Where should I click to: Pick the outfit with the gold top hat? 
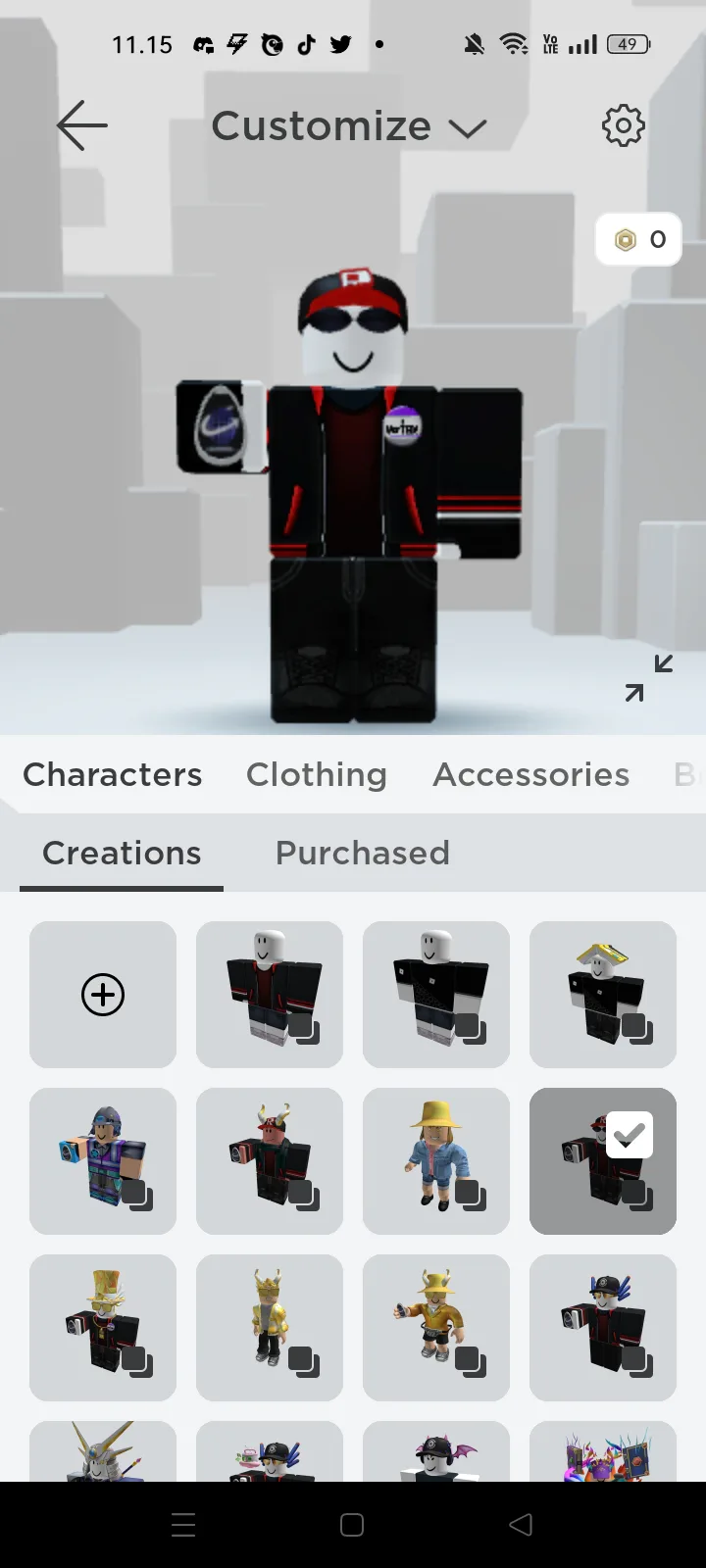103,1328
